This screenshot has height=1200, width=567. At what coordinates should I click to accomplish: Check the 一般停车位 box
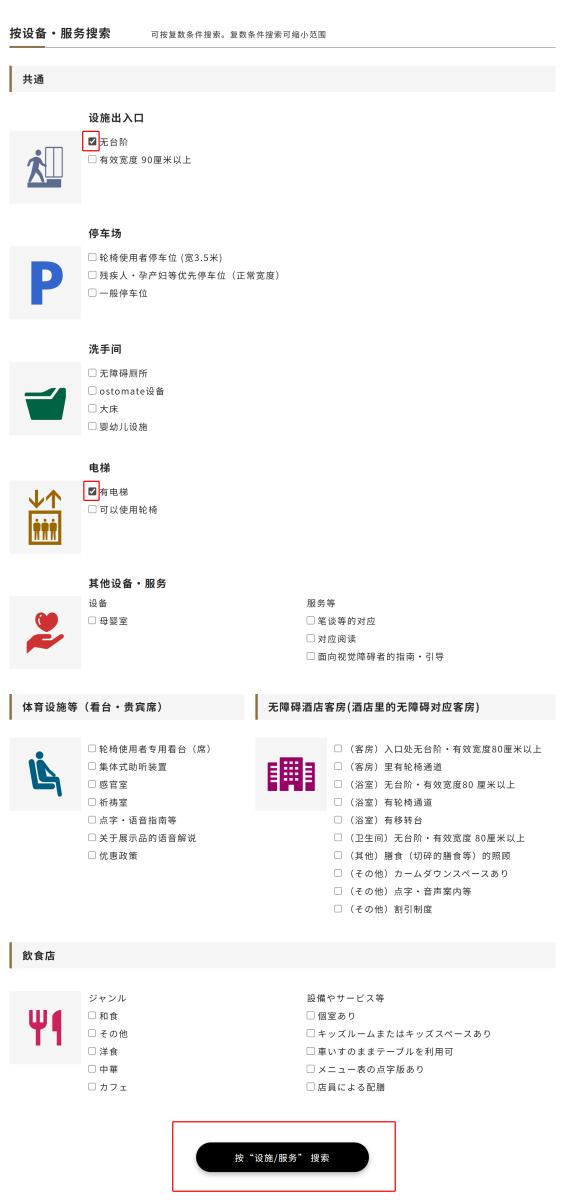tap(92, 293)
